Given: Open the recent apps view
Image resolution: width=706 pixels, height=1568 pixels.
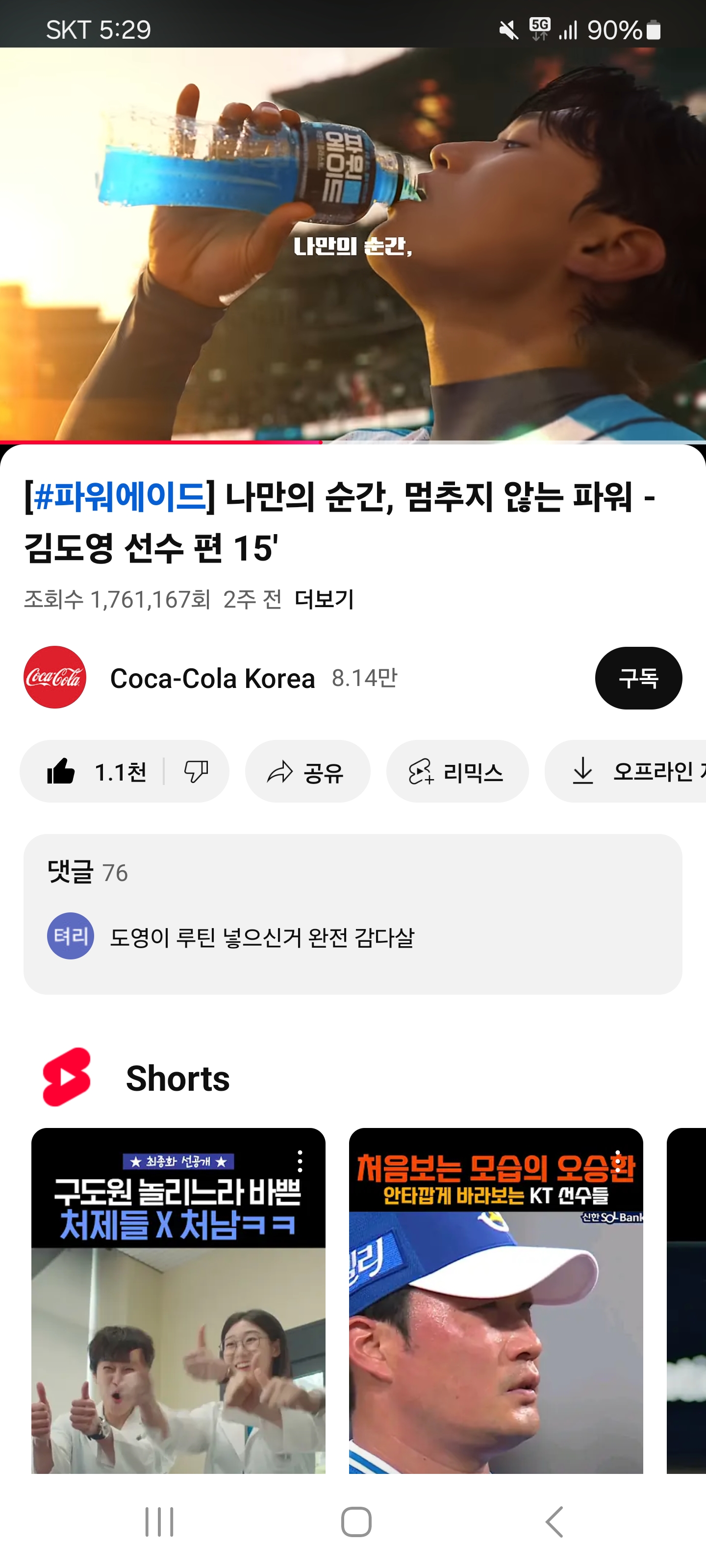Looking at the screenshot, I should point(159,1522).
